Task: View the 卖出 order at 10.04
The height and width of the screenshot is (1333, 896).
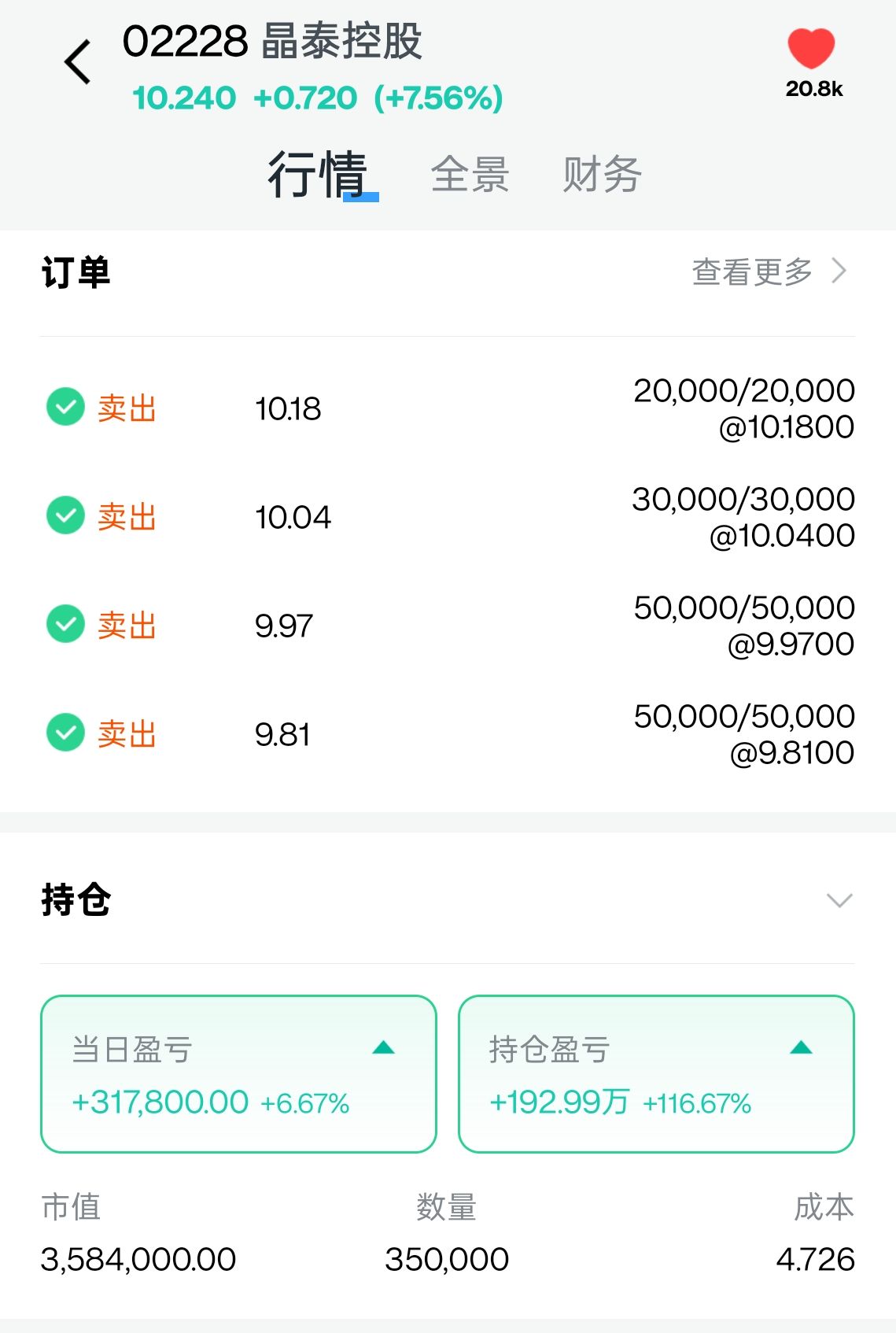Action: pos(448,517)
